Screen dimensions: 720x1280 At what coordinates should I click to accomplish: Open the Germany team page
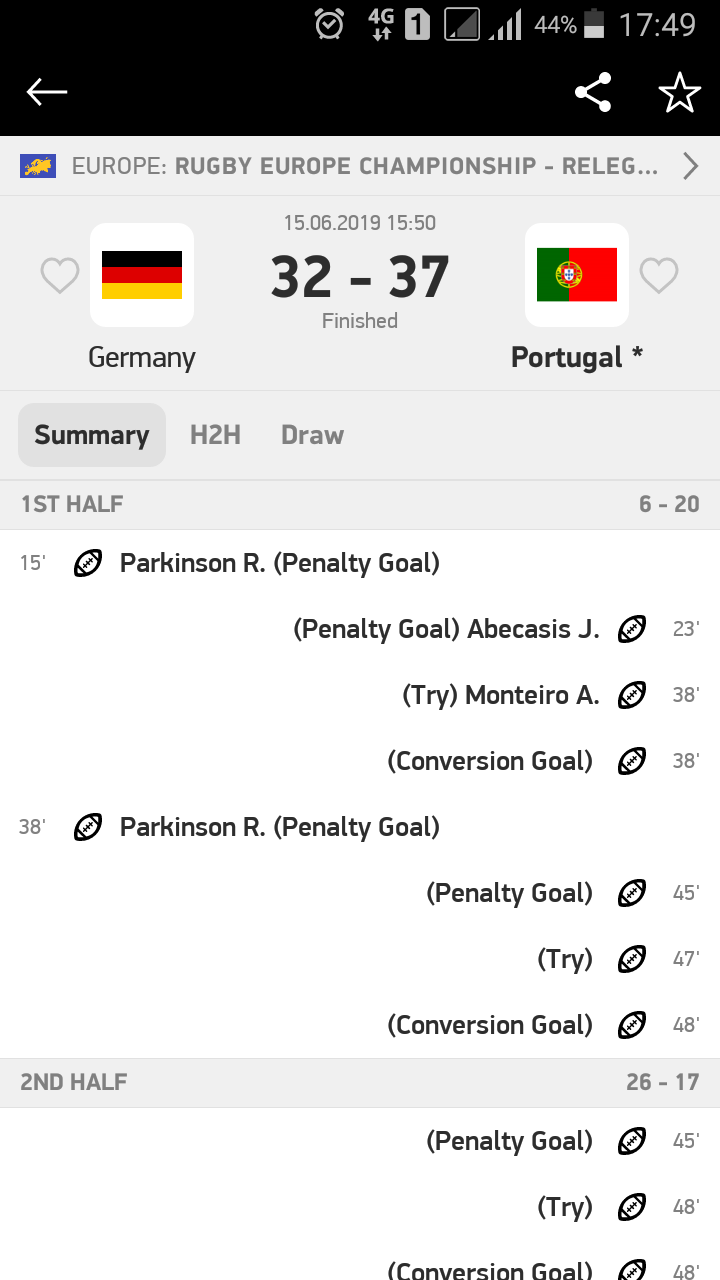(142, 276)
